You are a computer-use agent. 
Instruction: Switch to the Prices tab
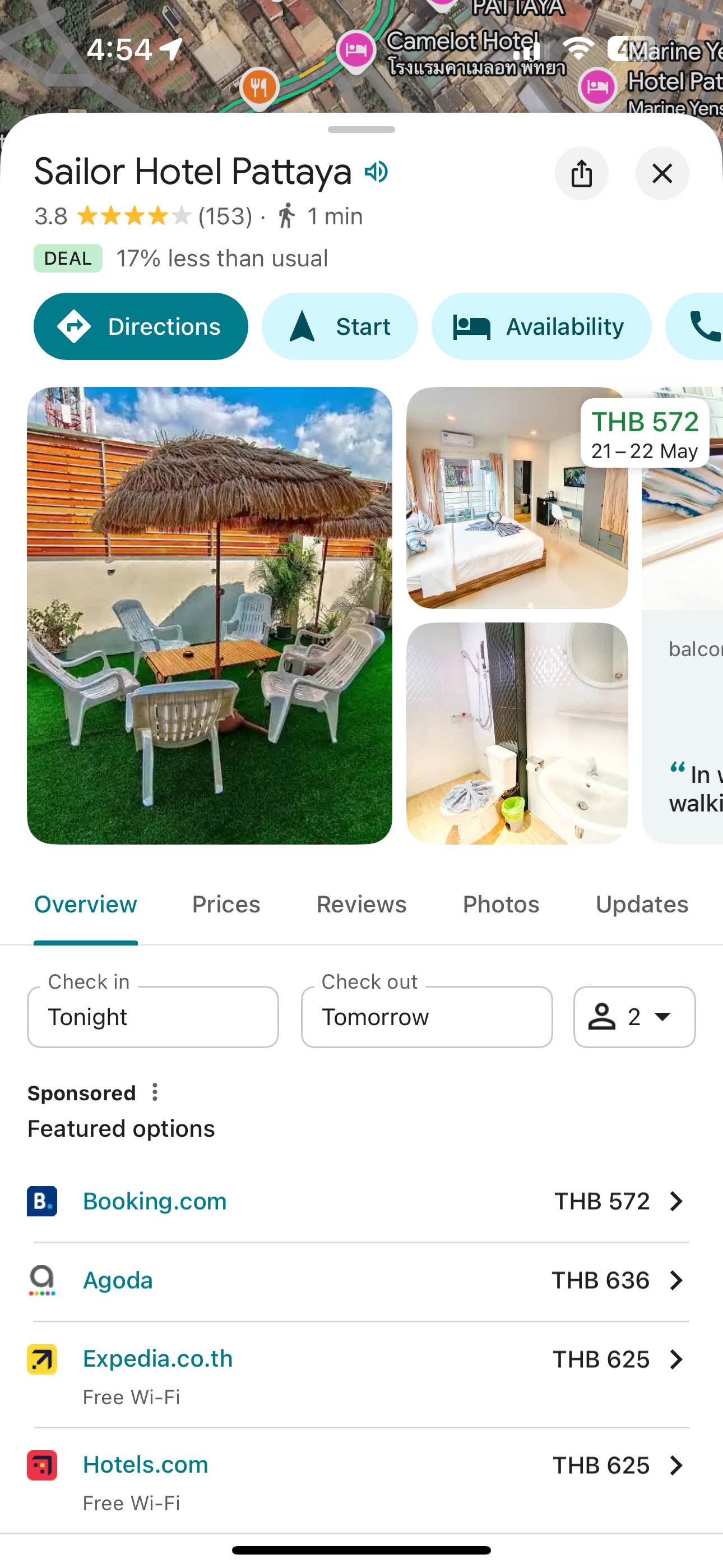pyautogui.click(x=226, y=904)
